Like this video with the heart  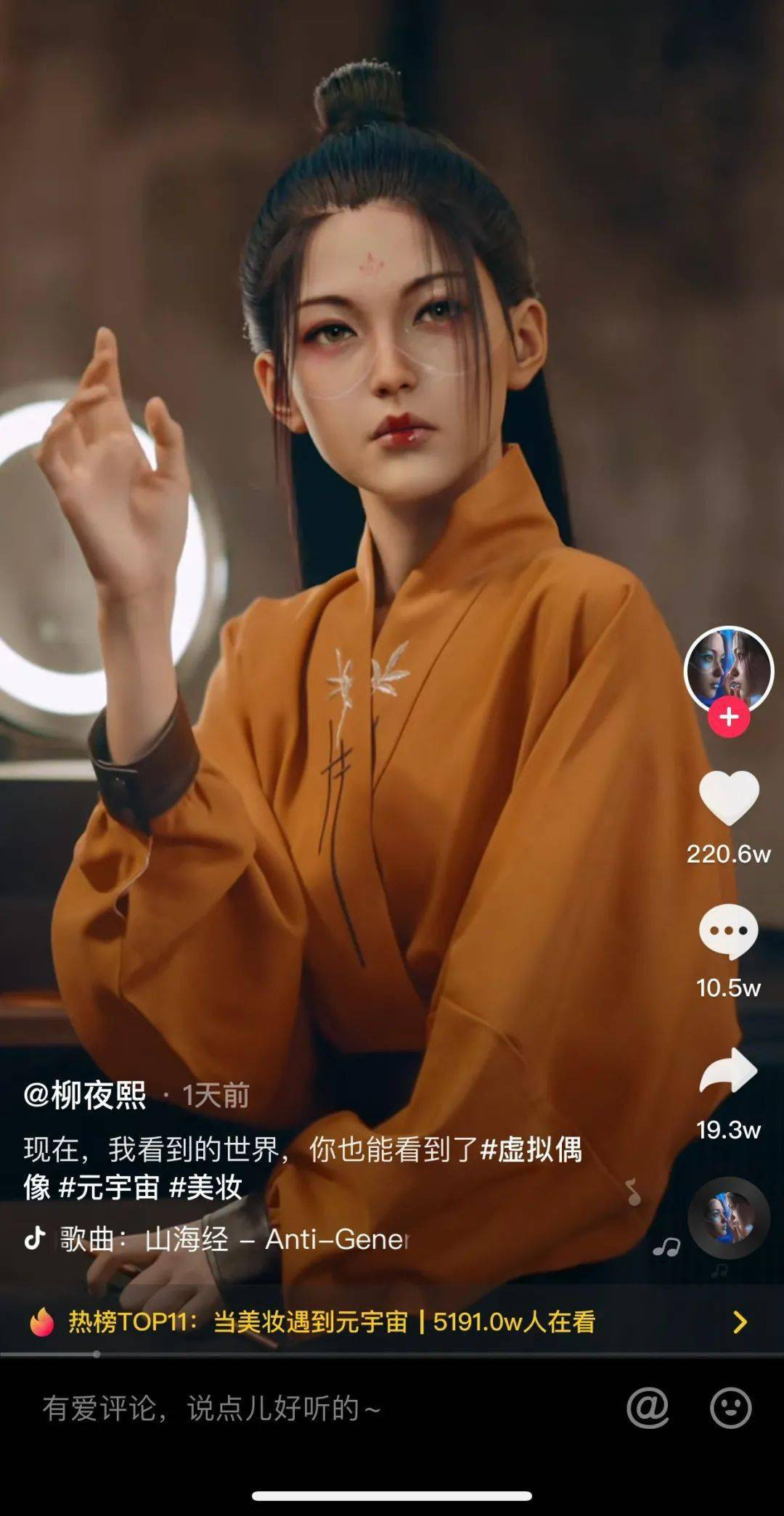(x=729, y=799)
